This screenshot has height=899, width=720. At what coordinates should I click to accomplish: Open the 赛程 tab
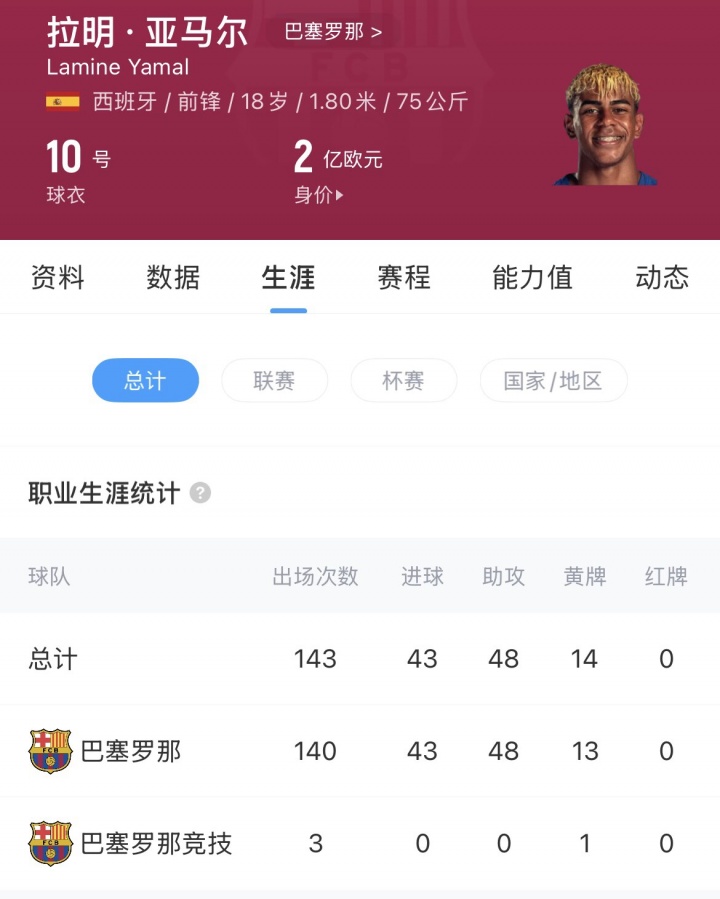(404, 277)
